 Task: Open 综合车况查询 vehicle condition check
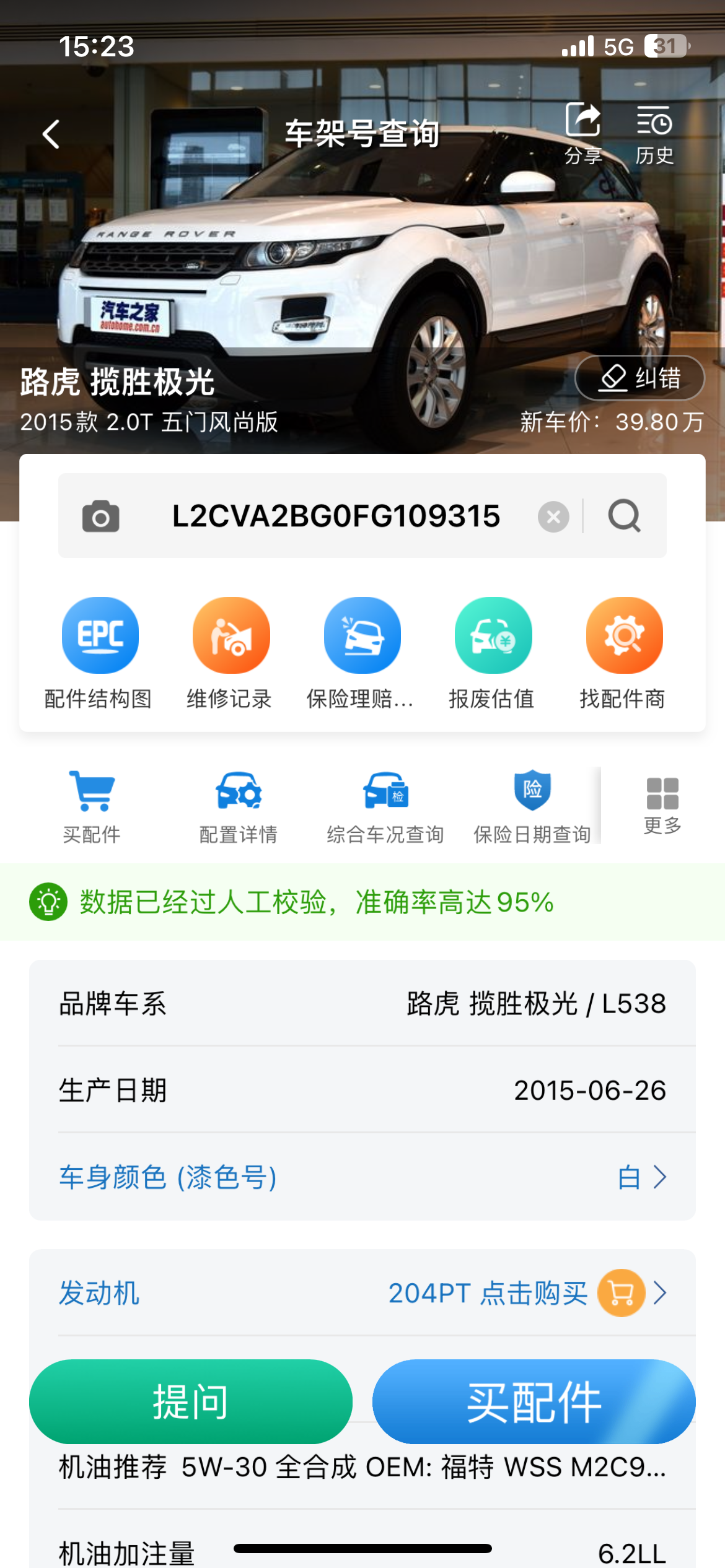385,806
